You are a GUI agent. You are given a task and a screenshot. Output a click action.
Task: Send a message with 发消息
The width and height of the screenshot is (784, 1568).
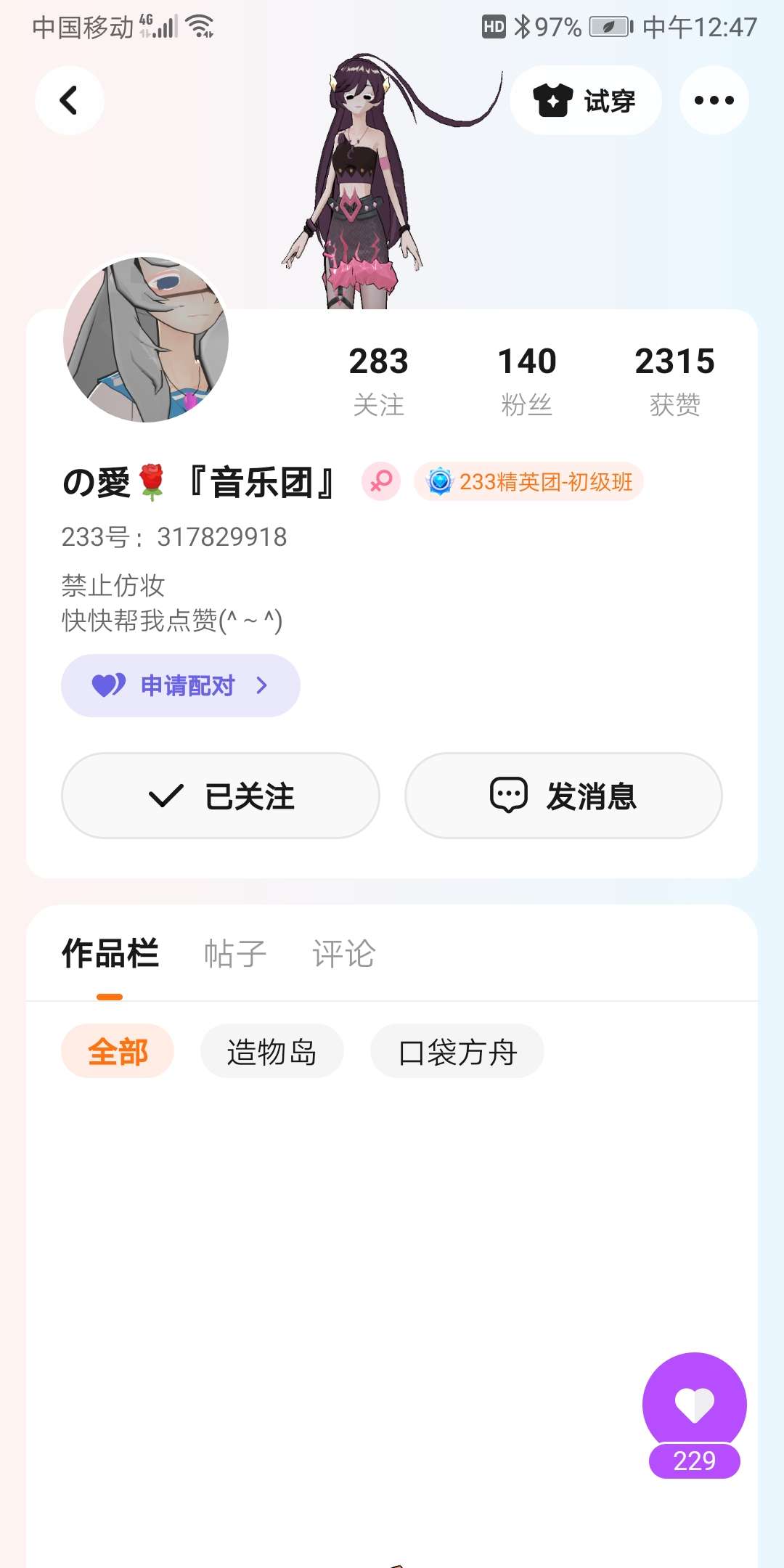click(x=563, y=796)
